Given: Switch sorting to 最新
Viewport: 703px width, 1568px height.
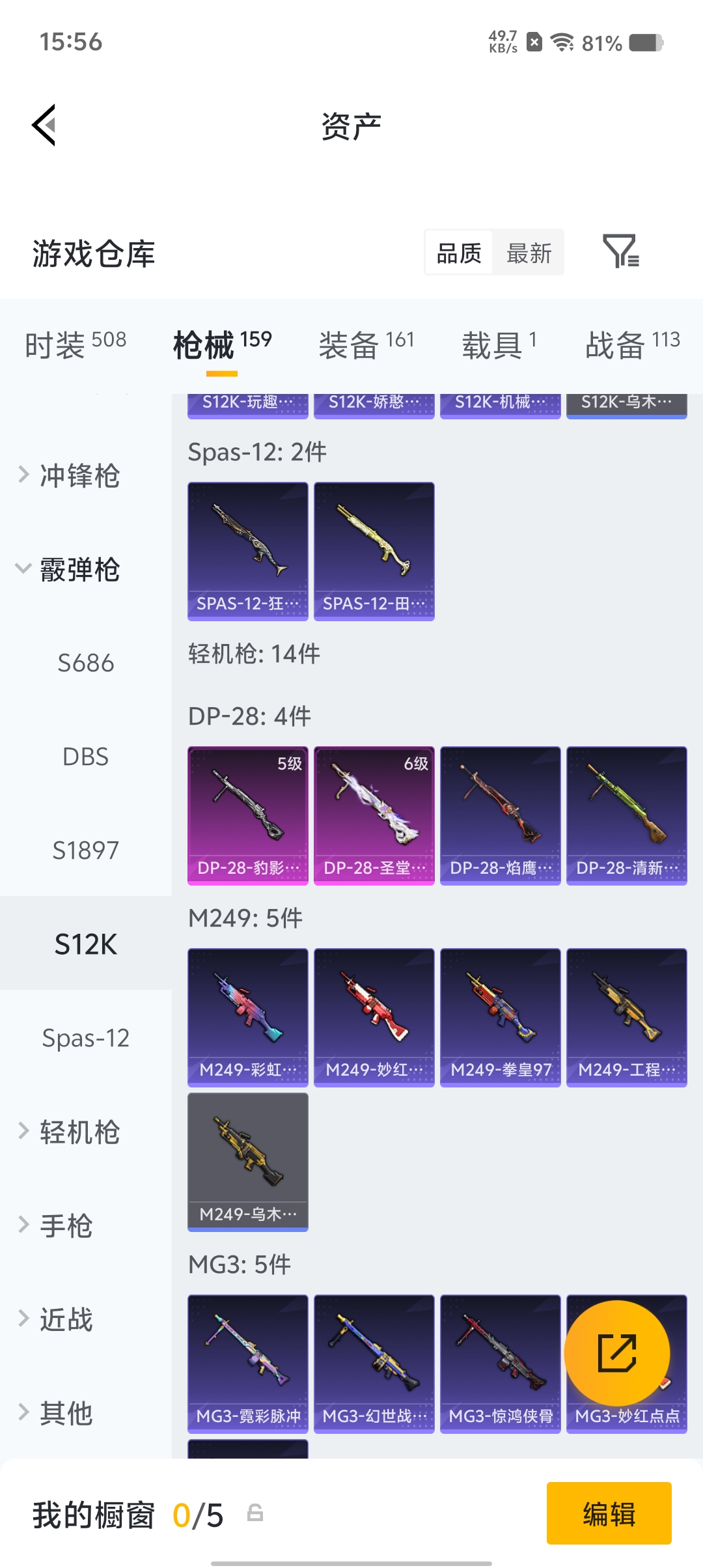Looking at the screenshot, I should 529,253.
